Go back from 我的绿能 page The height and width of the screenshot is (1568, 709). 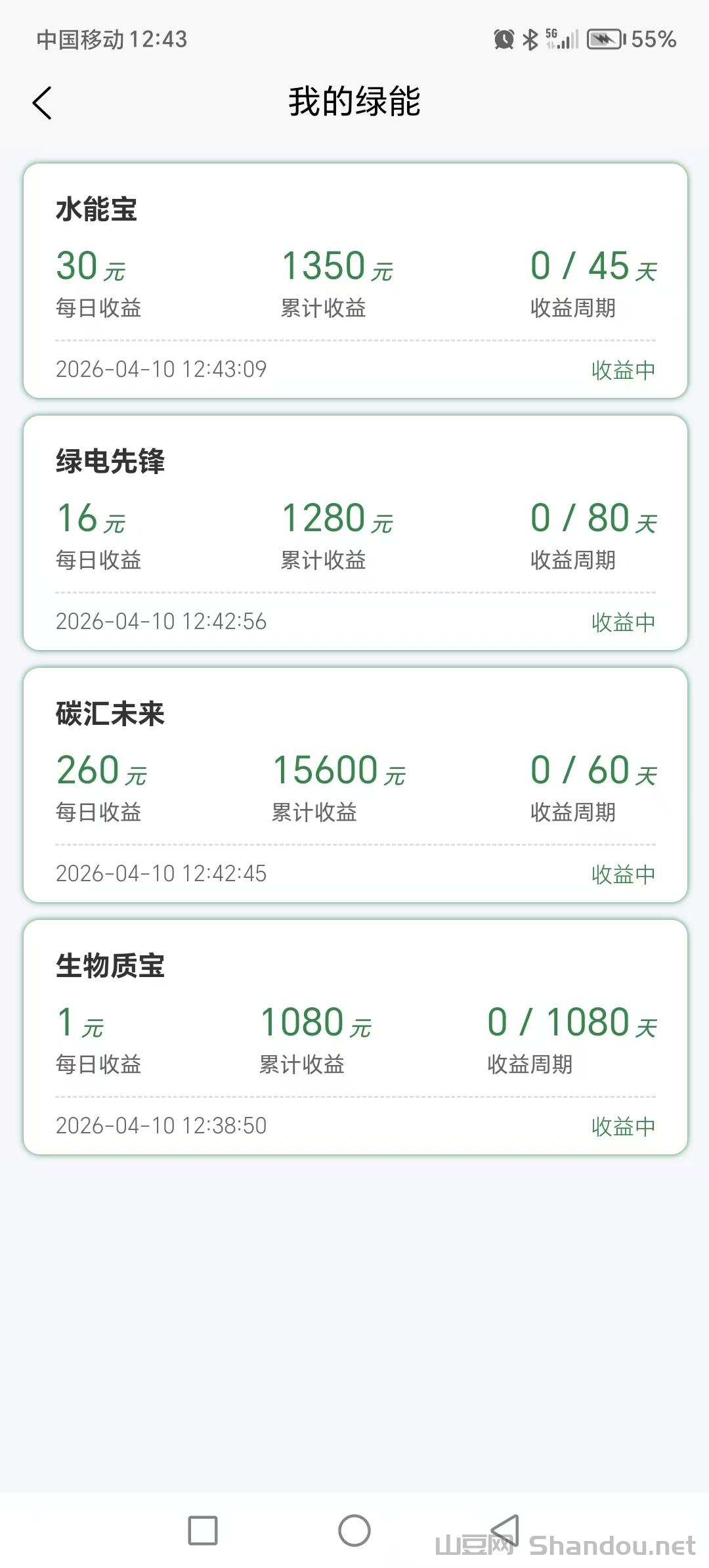[x=42, y=103]
